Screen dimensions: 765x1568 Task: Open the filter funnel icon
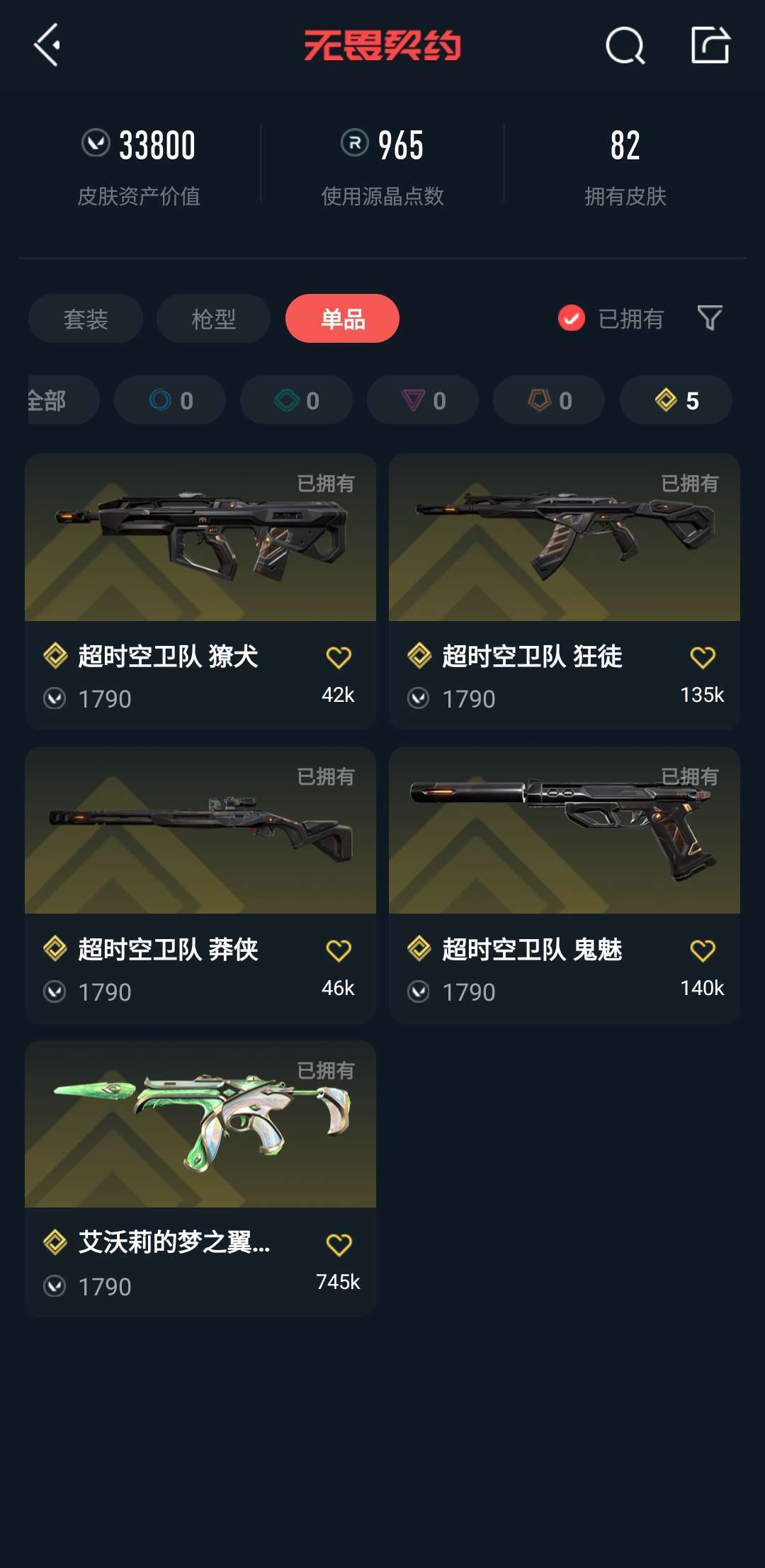[x=709, y=319]
